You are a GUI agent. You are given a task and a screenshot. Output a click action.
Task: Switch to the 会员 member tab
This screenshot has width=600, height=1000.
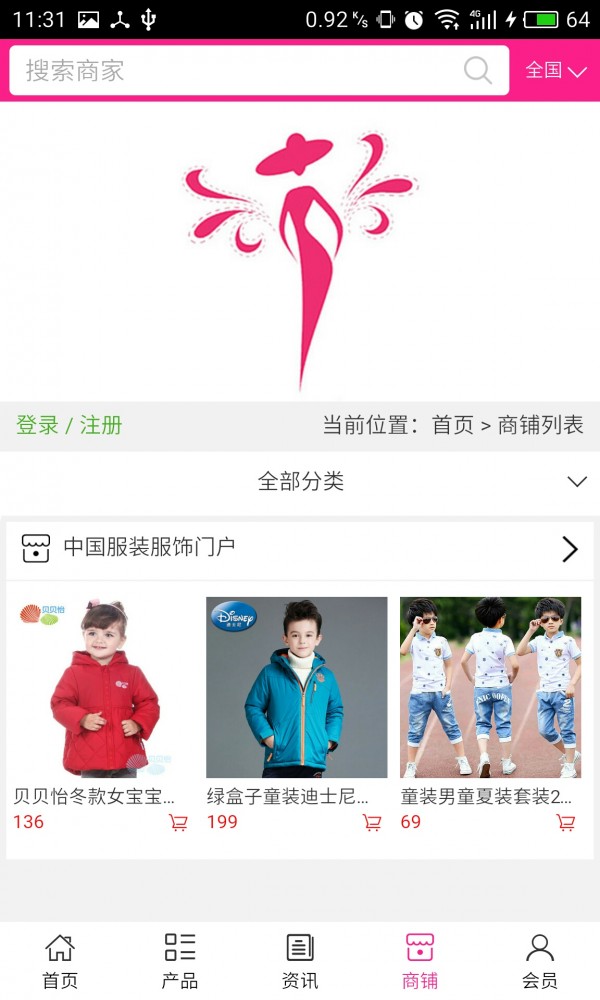point(540,961)
